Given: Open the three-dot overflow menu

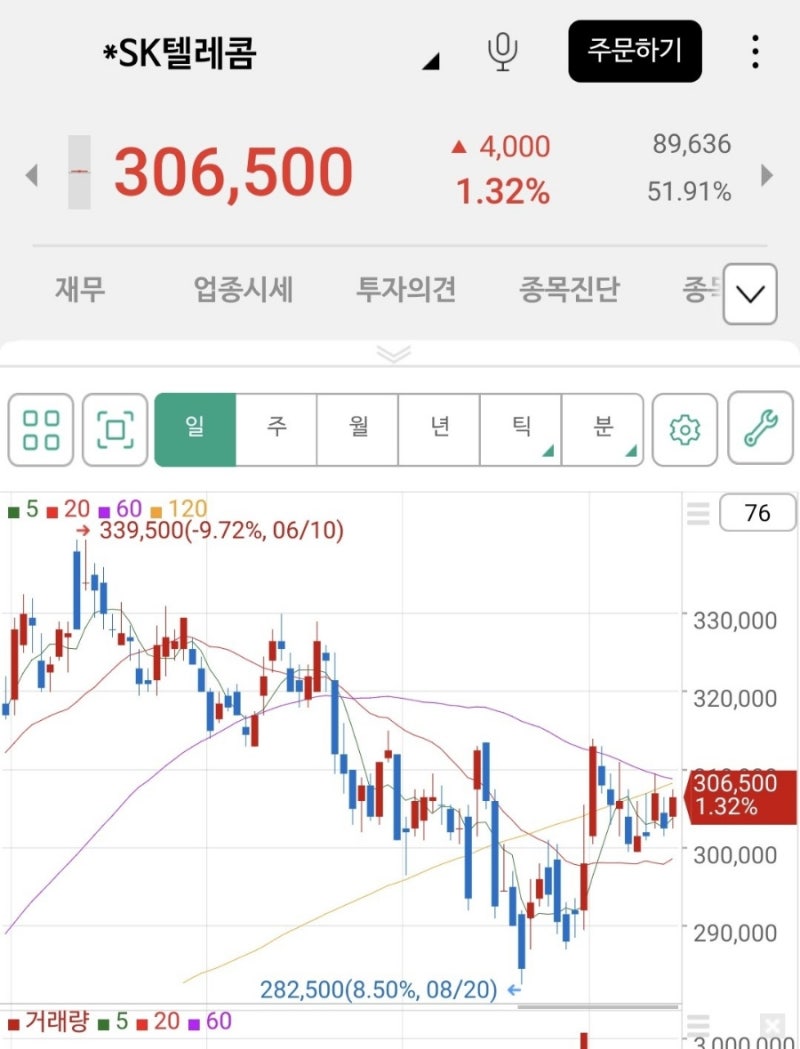Looking at the screenshot, I should (x=755, y=52).
